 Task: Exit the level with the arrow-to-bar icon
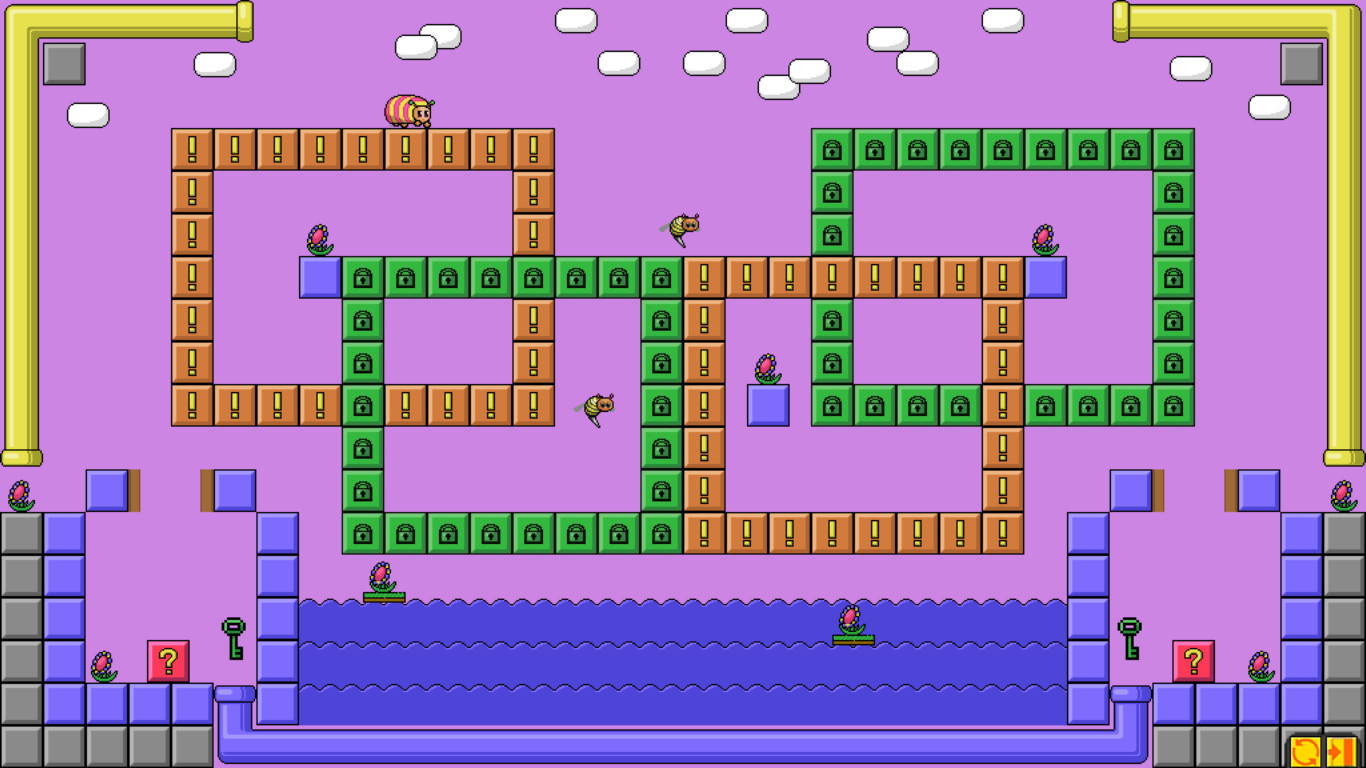1340,751
